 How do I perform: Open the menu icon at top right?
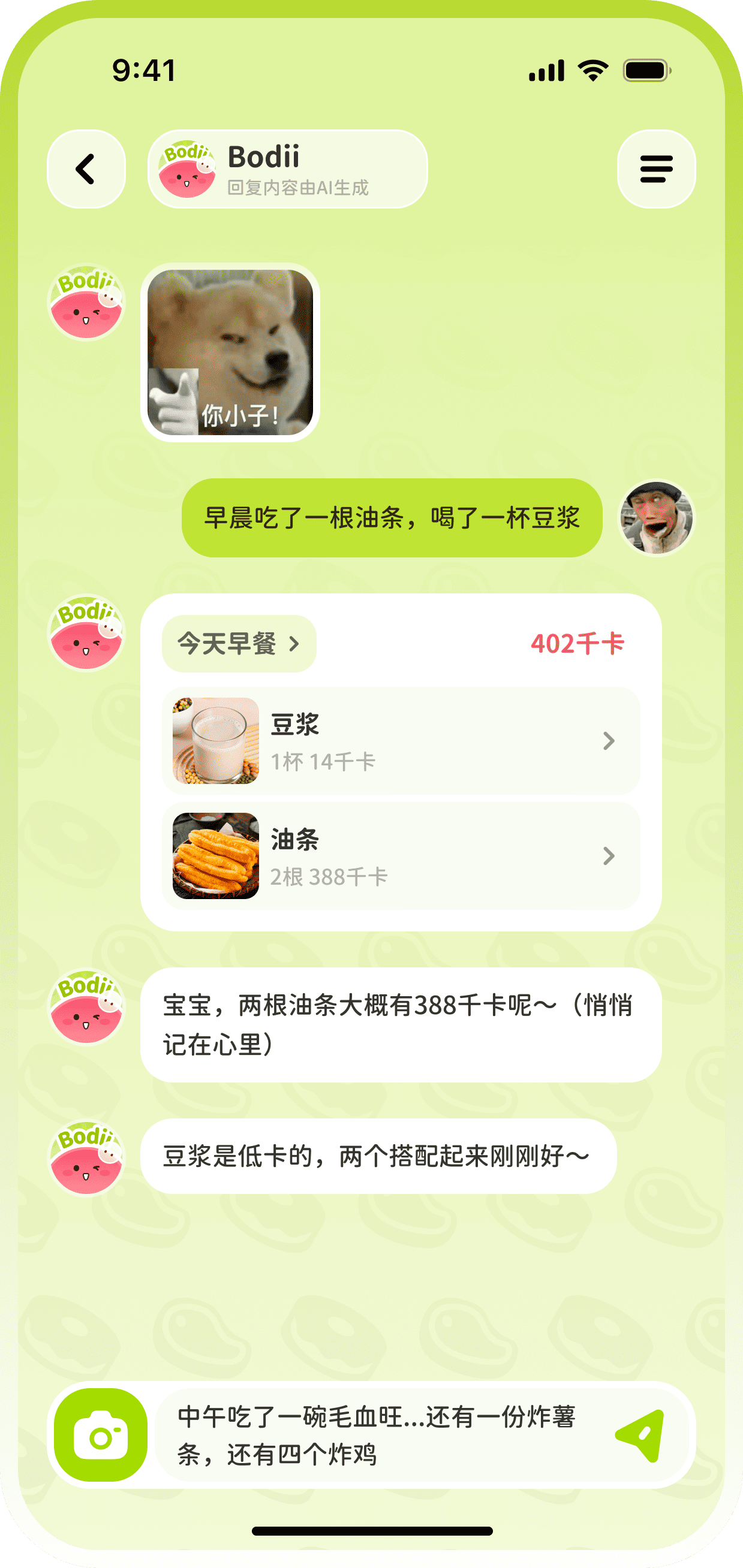pos(656,169)
